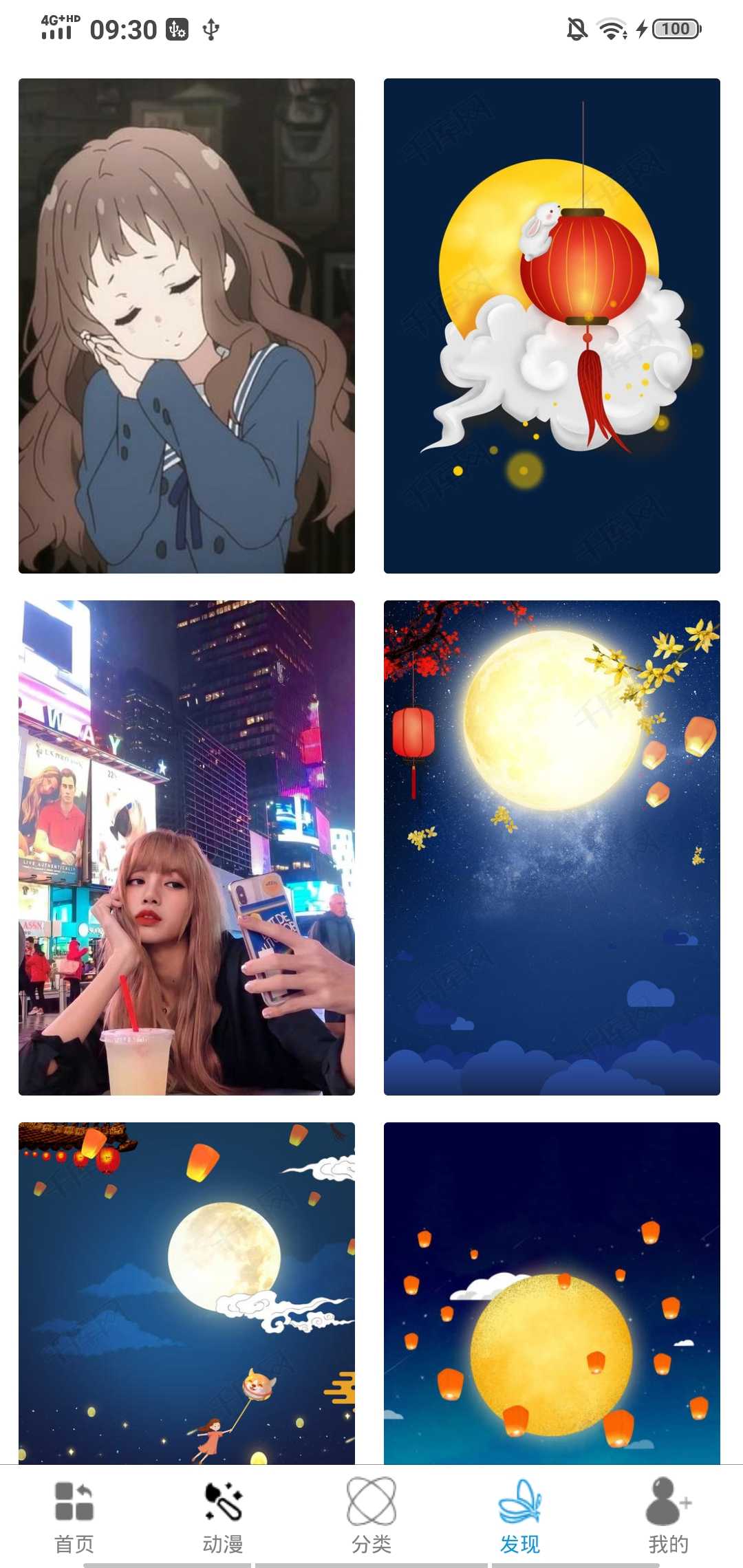
Task: Open the moon with girl and balloon wallpaper
Action: (186, 1293)
